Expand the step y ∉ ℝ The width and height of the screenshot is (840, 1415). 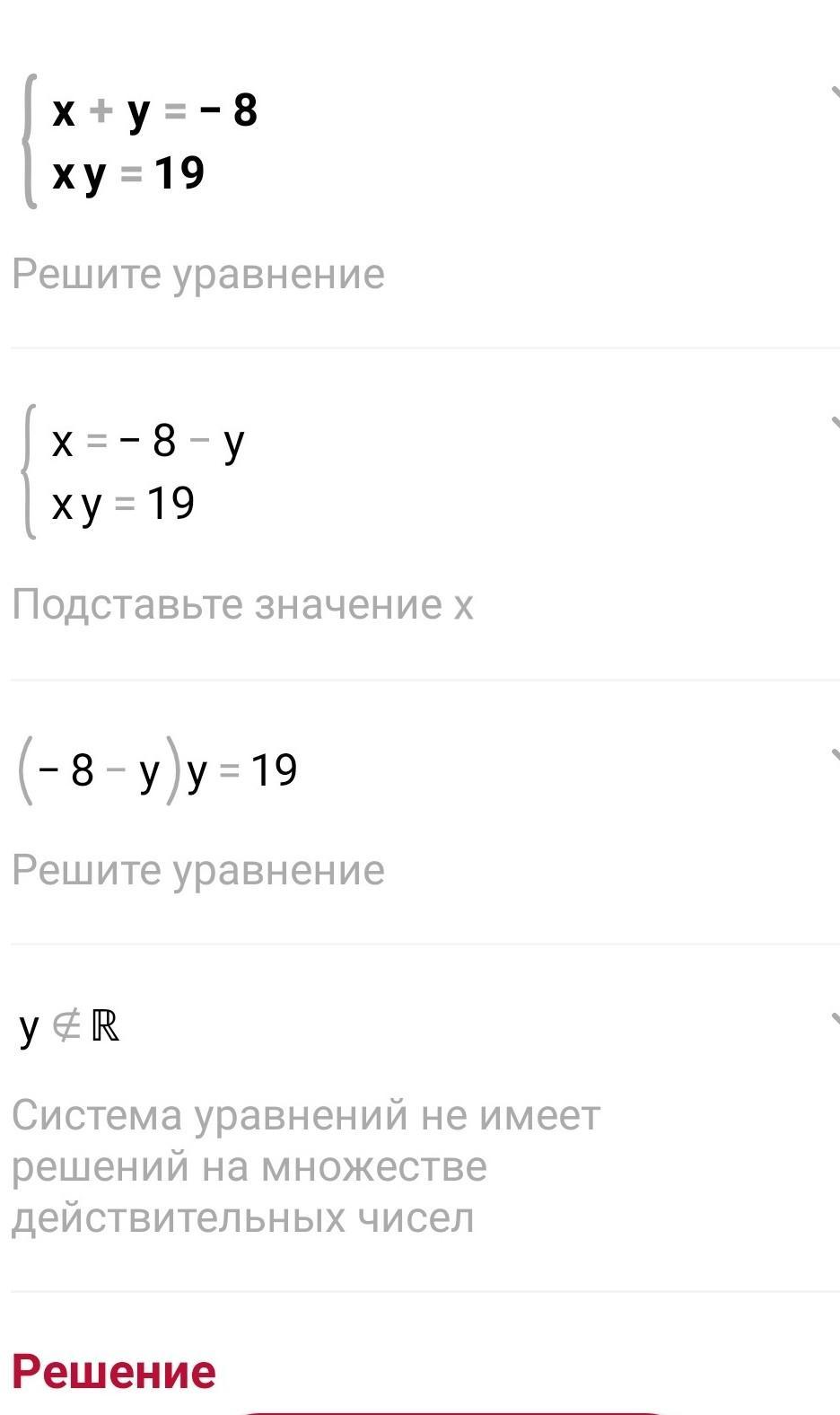tap(835, 1018)
